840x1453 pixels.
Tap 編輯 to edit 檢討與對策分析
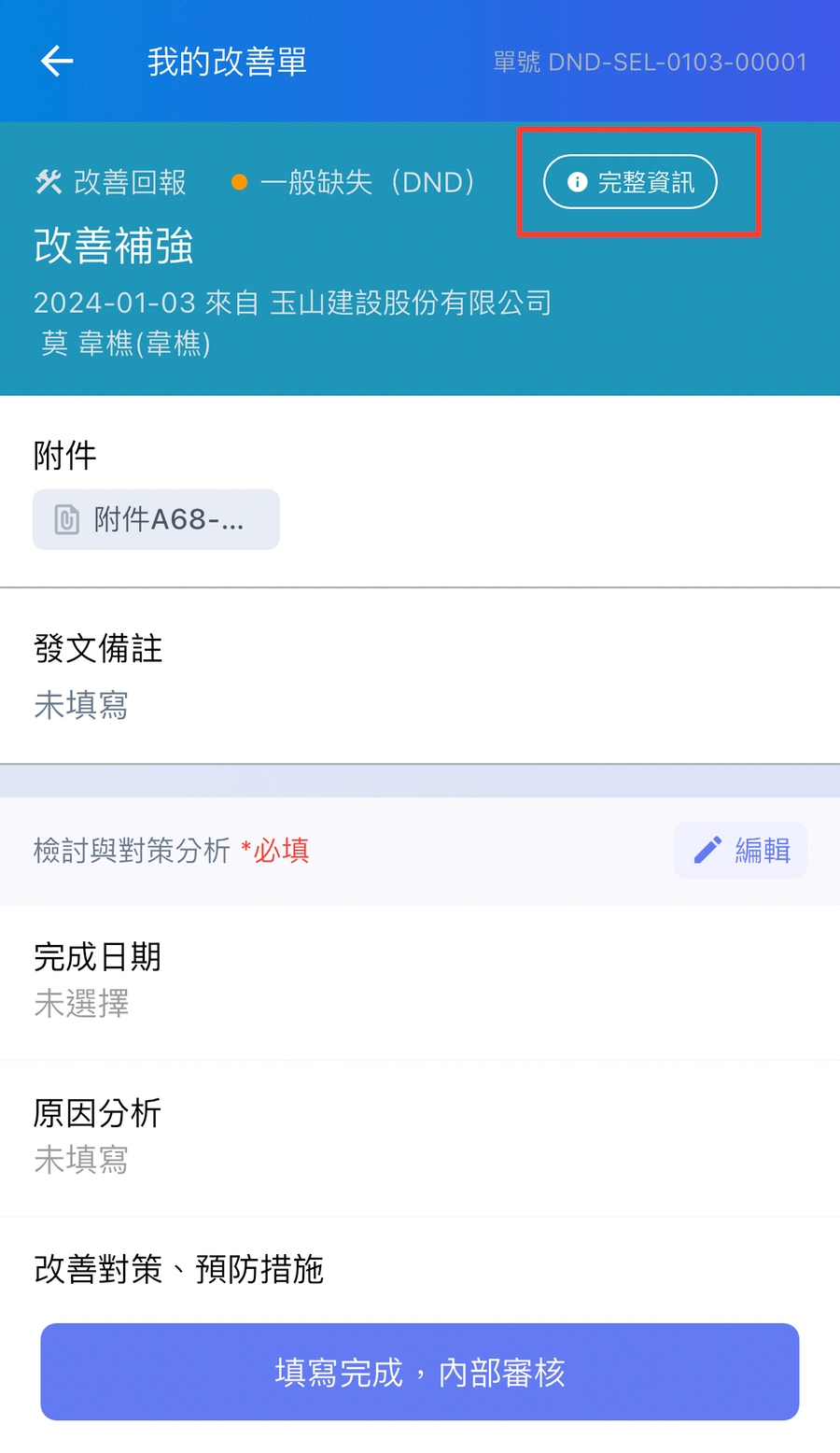click(741, 850)
